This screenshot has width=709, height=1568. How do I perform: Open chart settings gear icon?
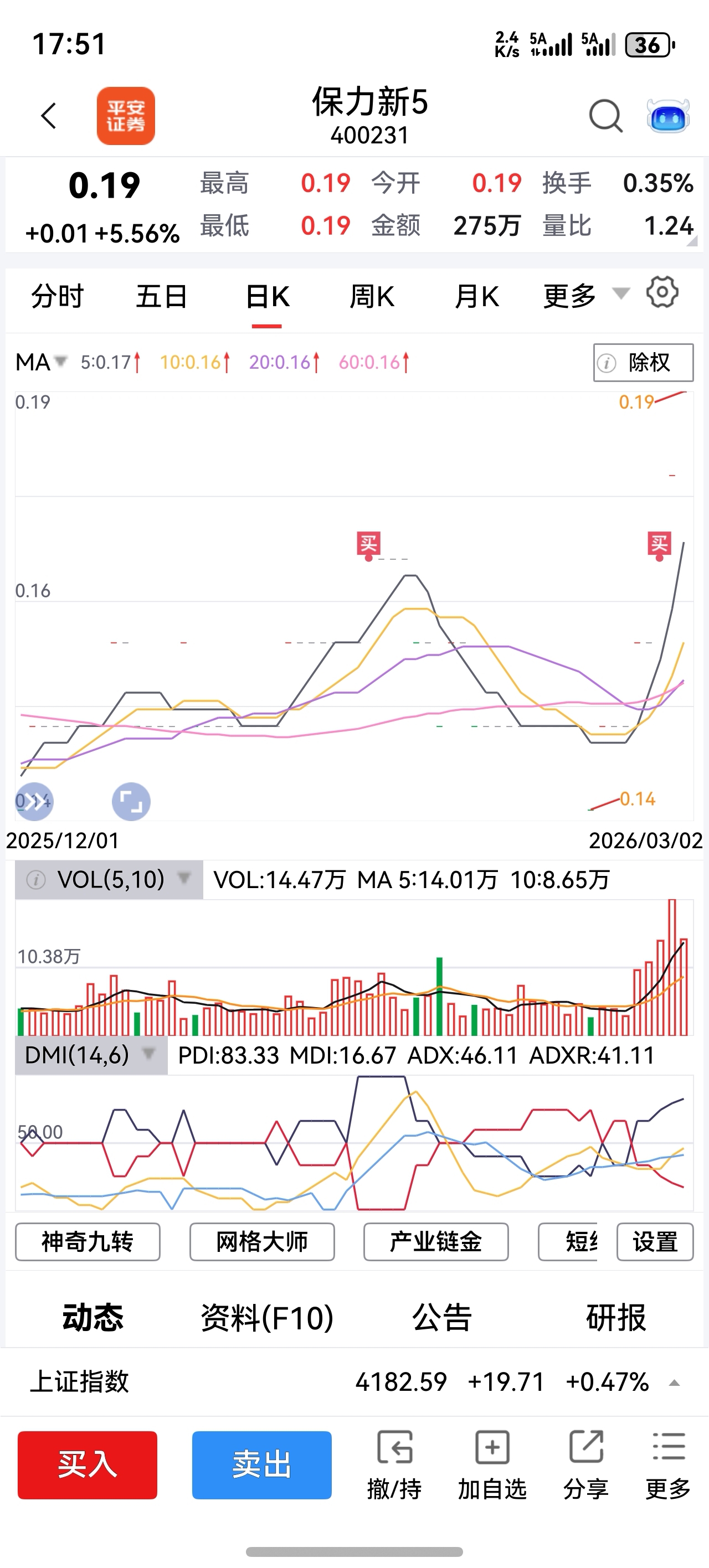pos(662,293)
